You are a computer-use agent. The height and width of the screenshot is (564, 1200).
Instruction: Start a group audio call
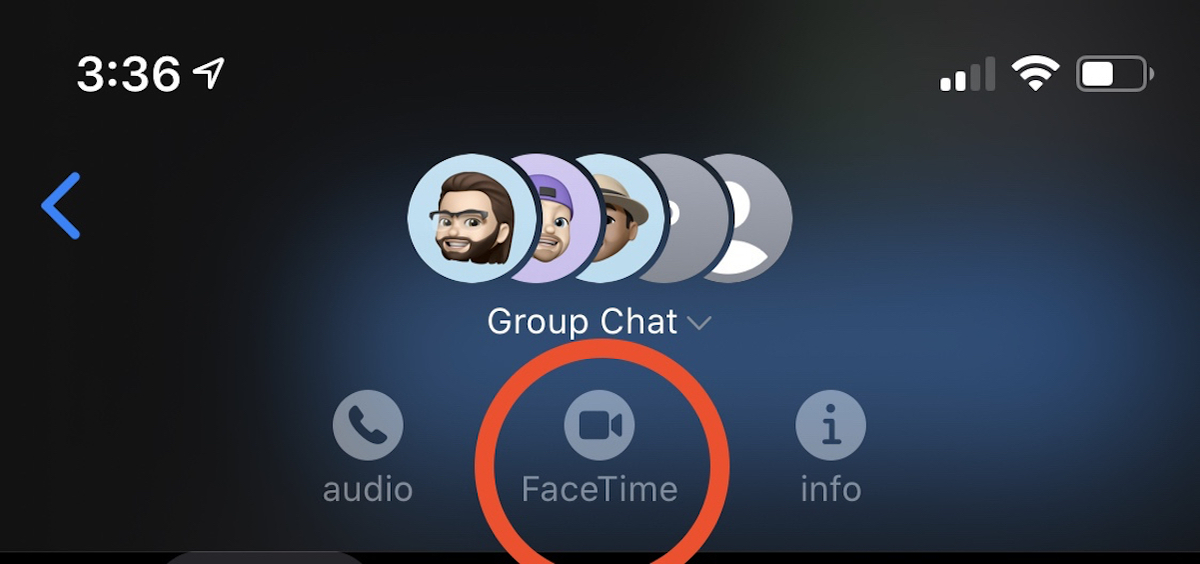click(368, 425)
